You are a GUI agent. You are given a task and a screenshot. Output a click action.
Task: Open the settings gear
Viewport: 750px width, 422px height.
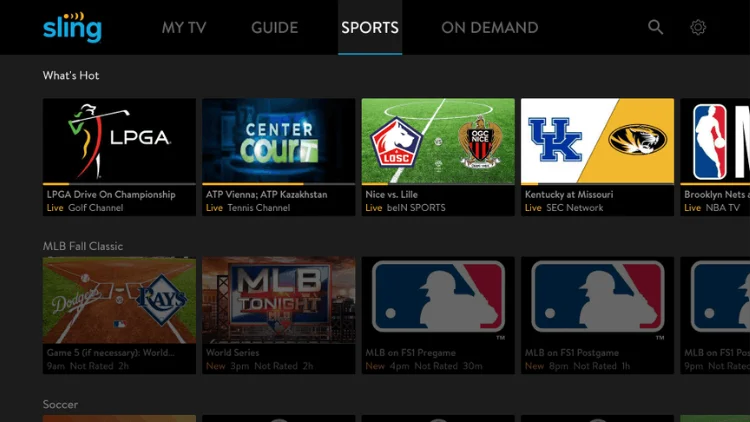tap(698, 28)
